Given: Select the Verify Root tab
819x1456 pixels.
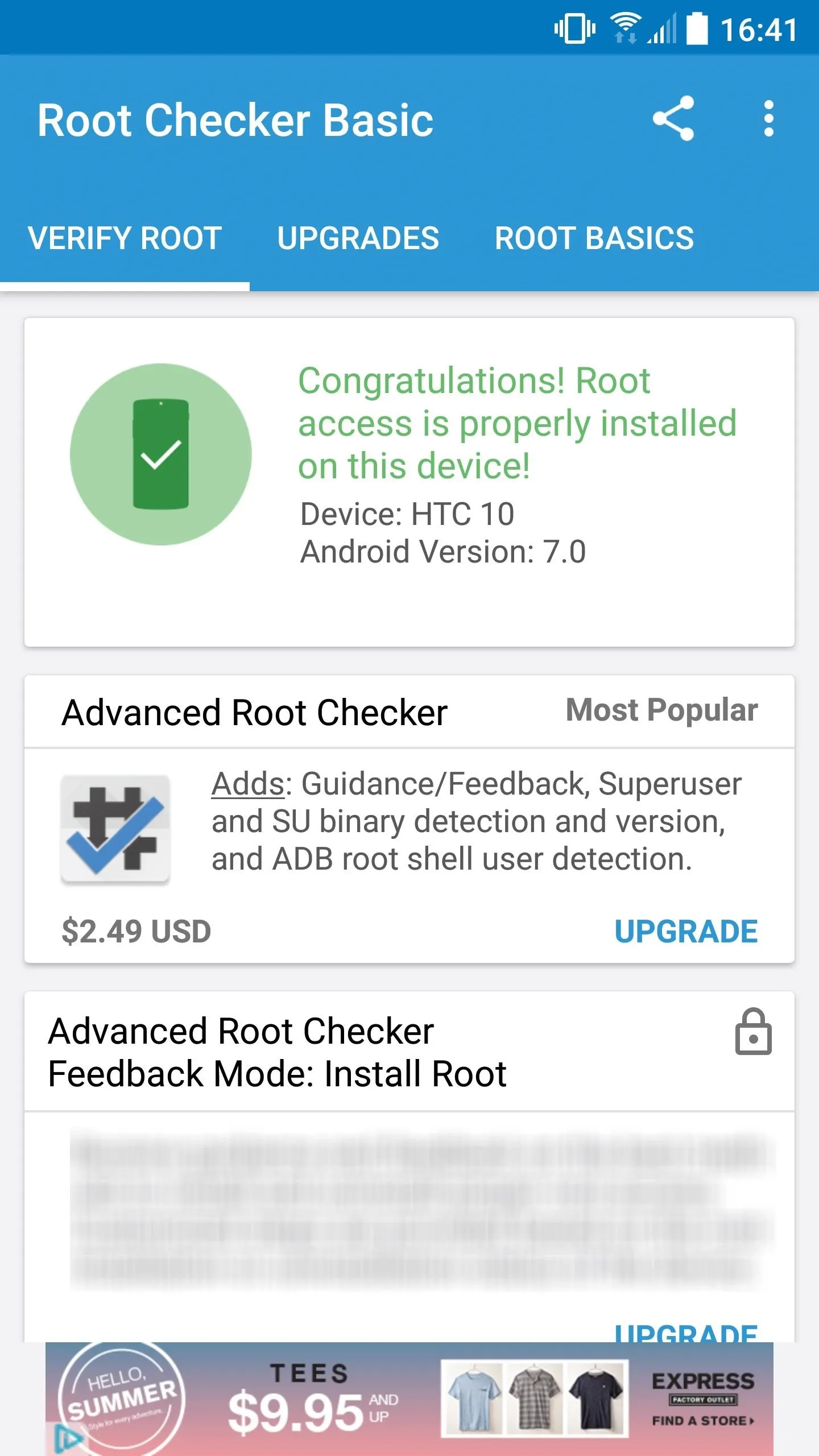Looking at the screenshot, I should point(125,238).
